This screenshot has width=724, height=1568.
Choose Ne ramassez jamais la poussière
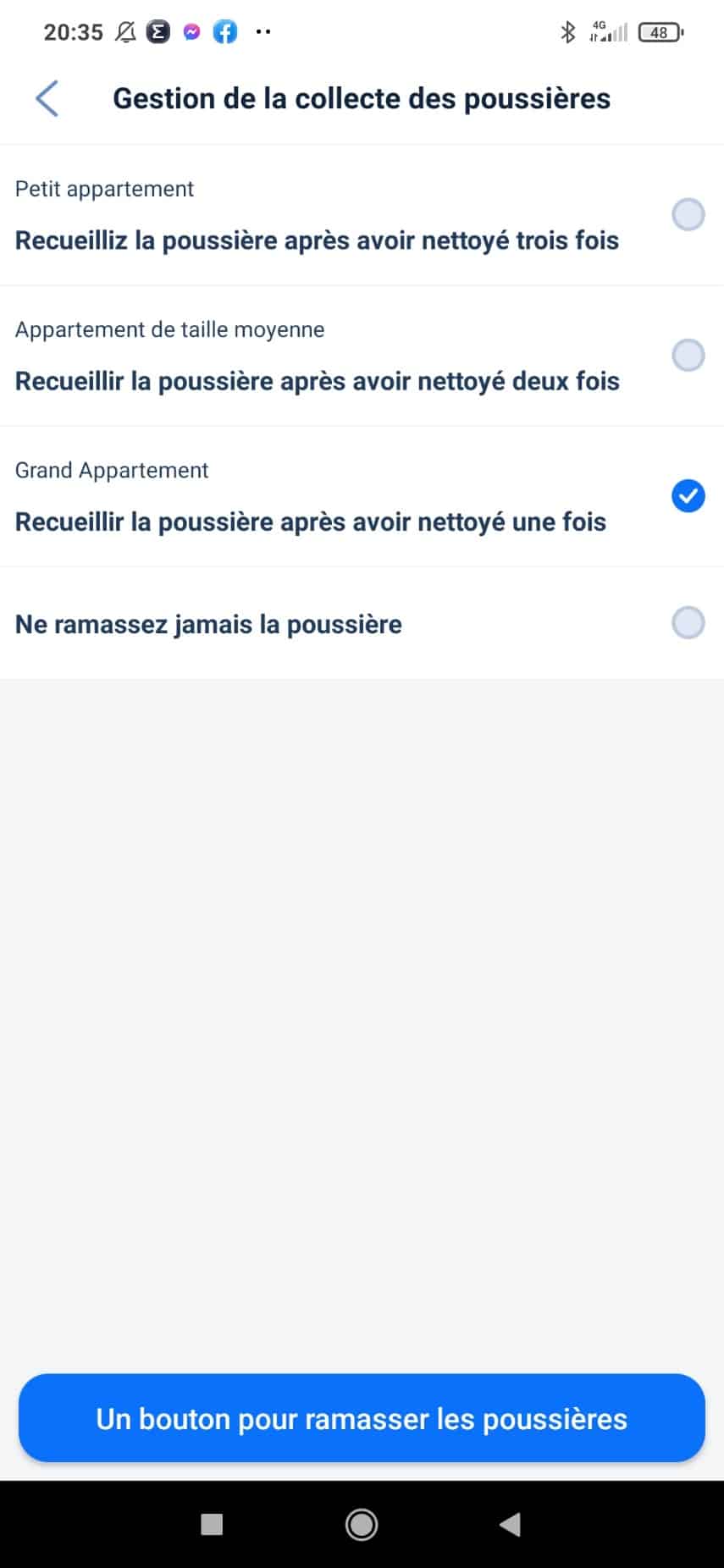pos(362,623)
